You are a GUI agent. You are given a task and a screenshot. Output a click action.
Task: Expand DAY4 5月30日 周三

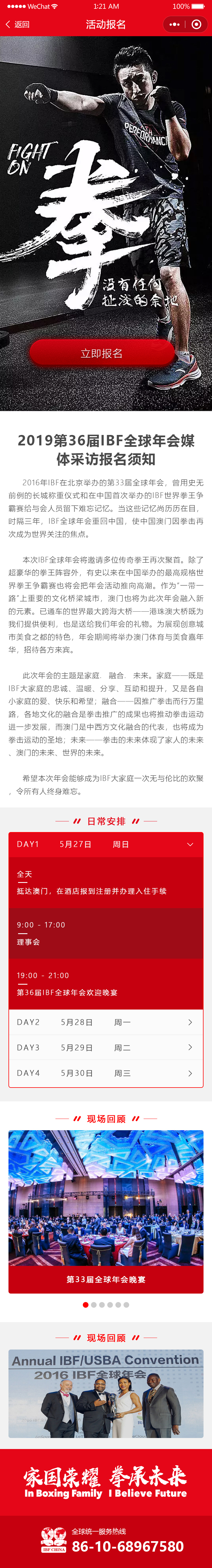click(x=106, y=1073)
